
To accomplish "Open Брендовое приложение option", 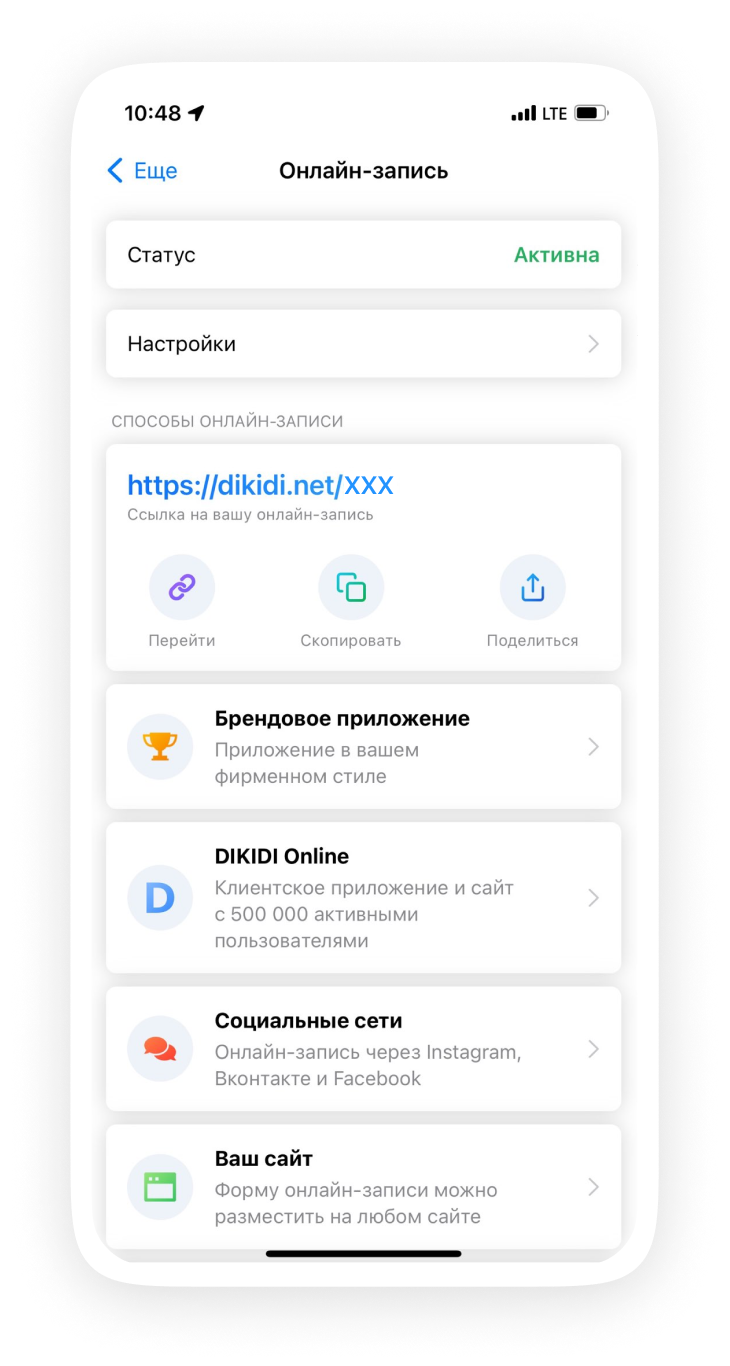I will tap(363, 747).
